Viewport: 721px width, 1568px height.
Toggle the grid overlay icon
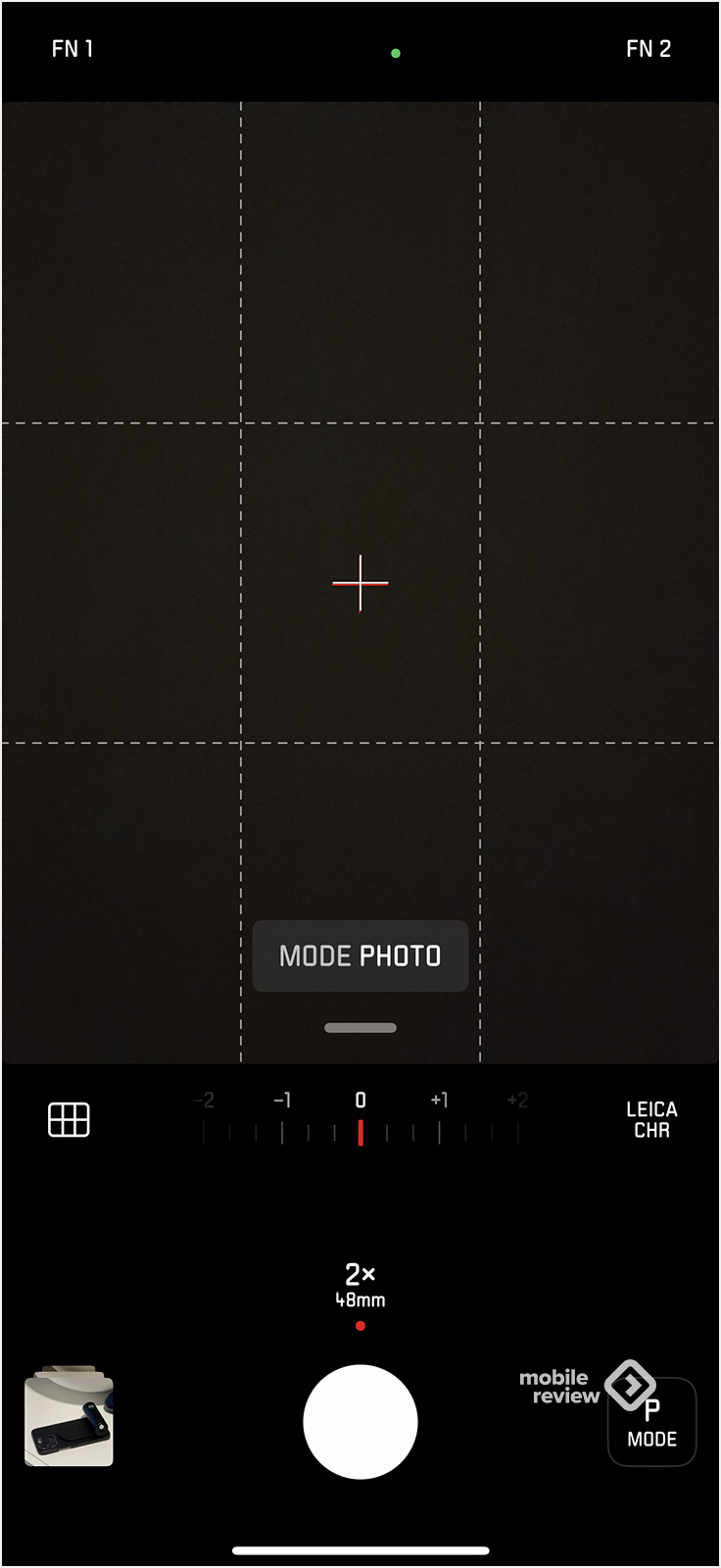69,1119
